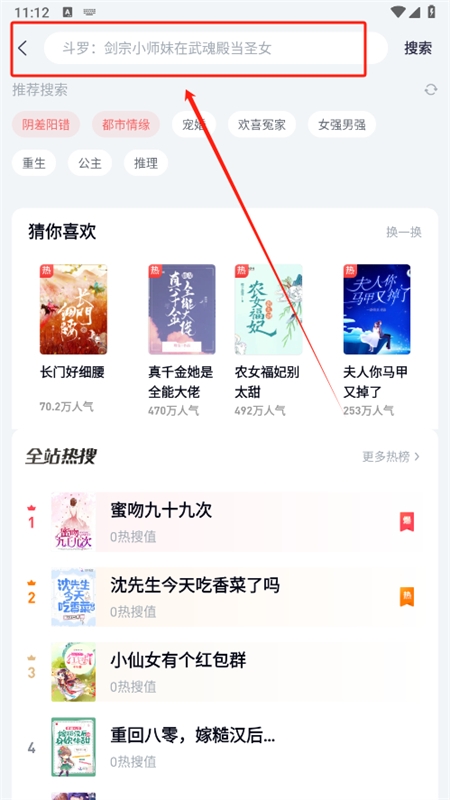Go back using the arrow icon

click(x=22, y=48)
